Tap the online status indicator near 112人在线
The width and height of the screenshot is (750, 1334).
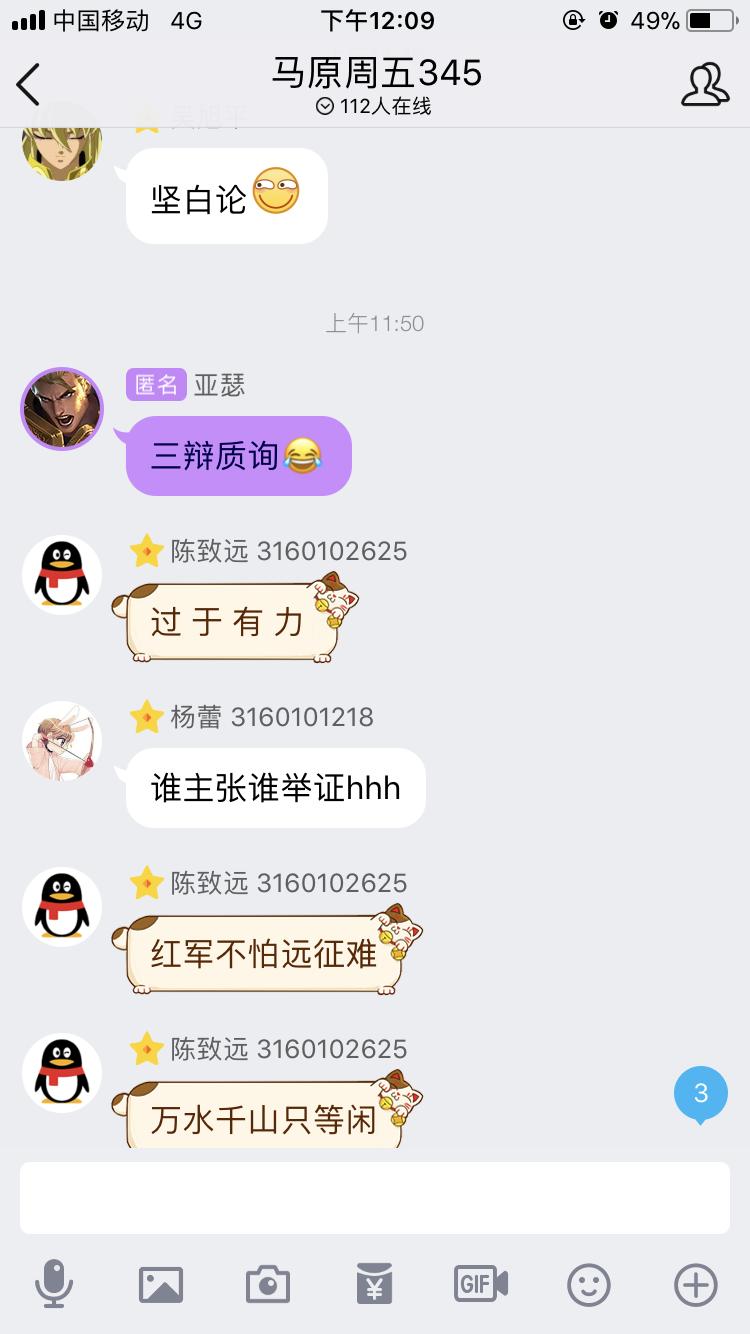(325, 107)
